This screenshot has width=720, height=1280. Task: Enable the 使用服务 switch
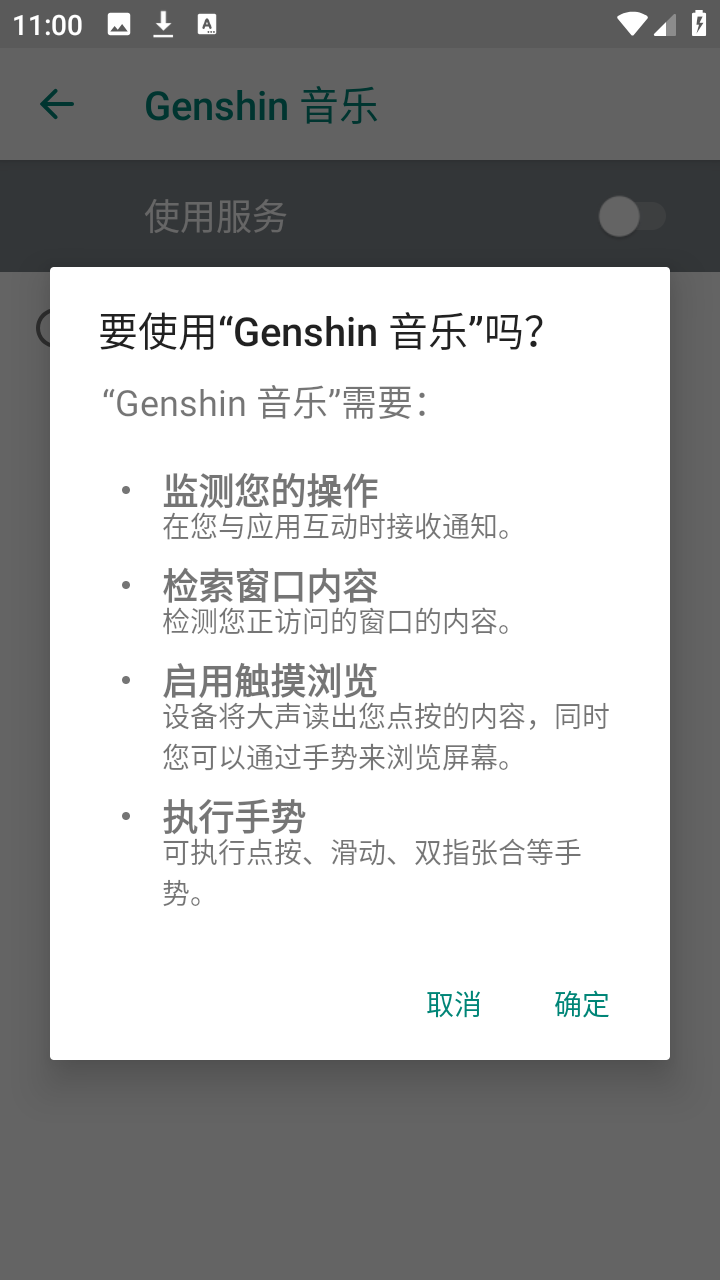coord(632,216)
